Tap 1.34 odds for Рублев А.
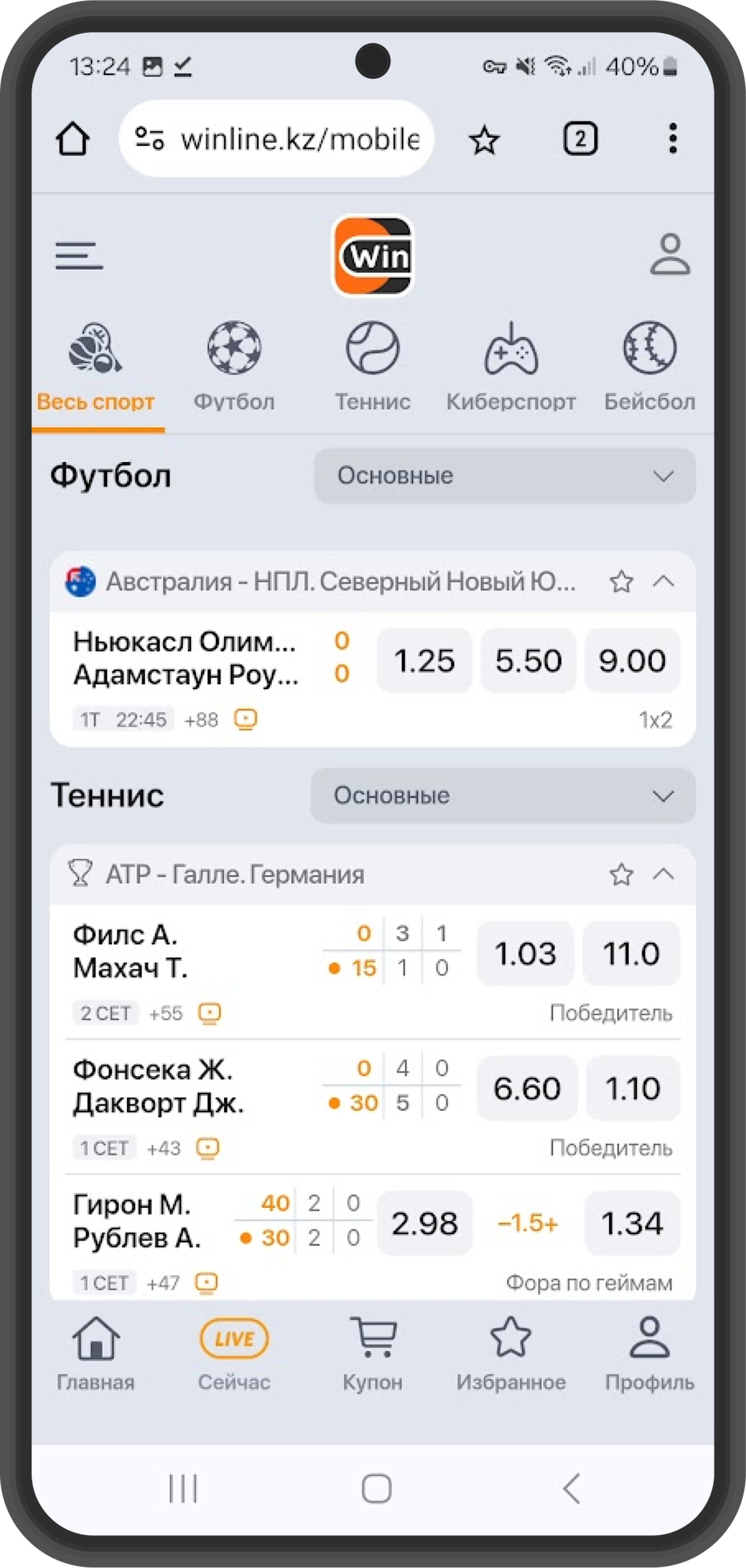Image resolution: width=746 pixels, height=1568 pixels. tap(631, 1223)
